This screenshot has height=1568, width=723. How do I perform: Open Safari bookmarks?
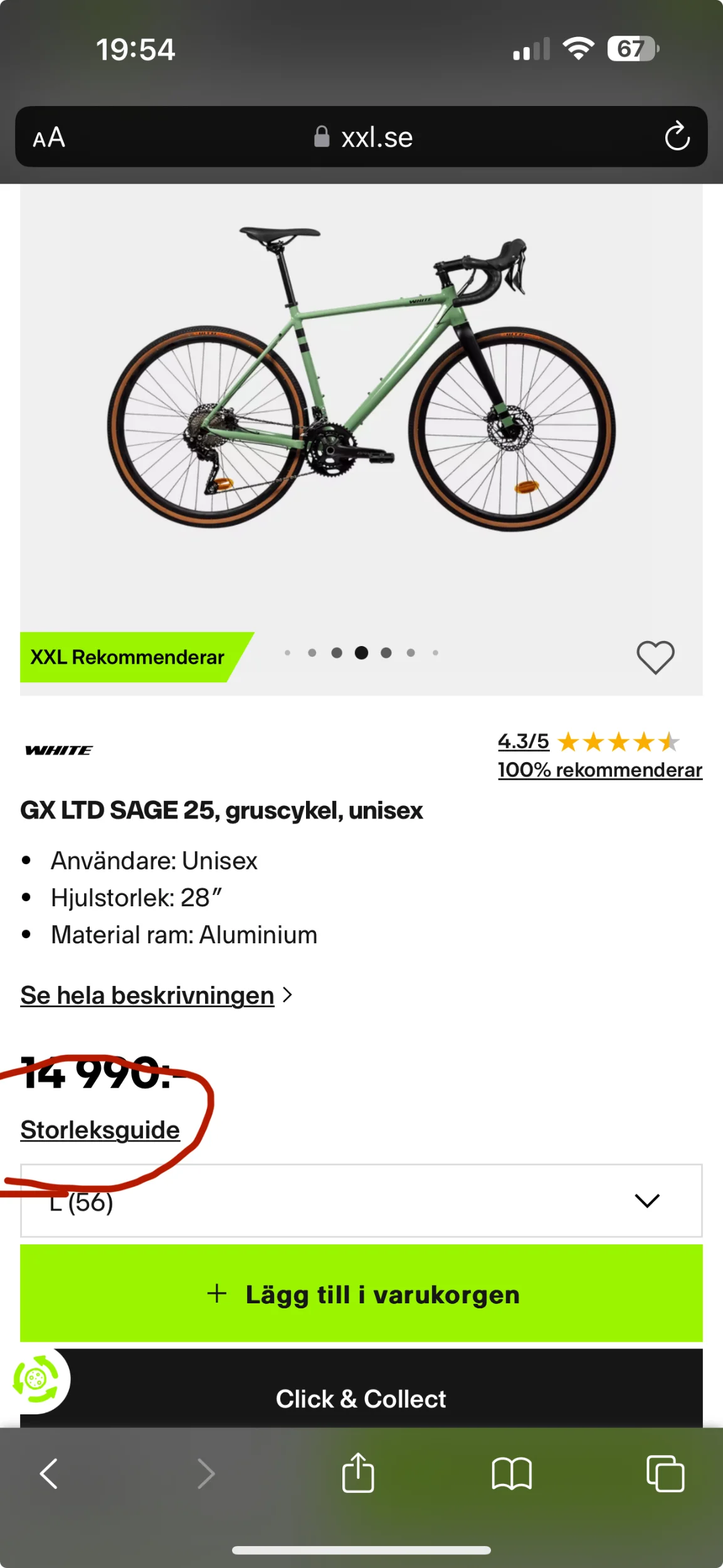click(512, 1473)
